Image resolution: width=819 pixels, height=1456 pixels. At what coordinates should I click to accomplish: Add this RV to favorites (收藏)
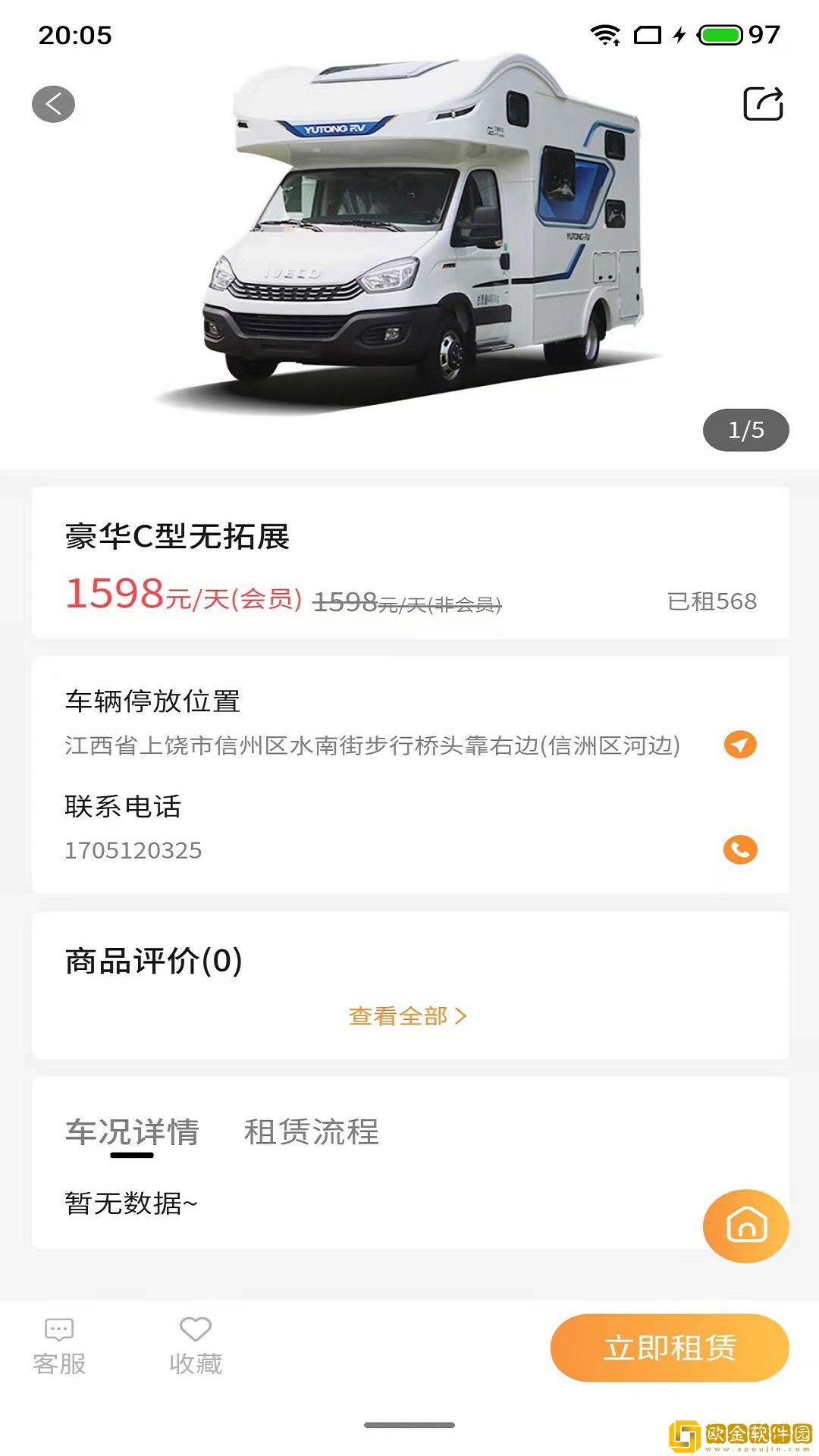(x=195, y=1347)
